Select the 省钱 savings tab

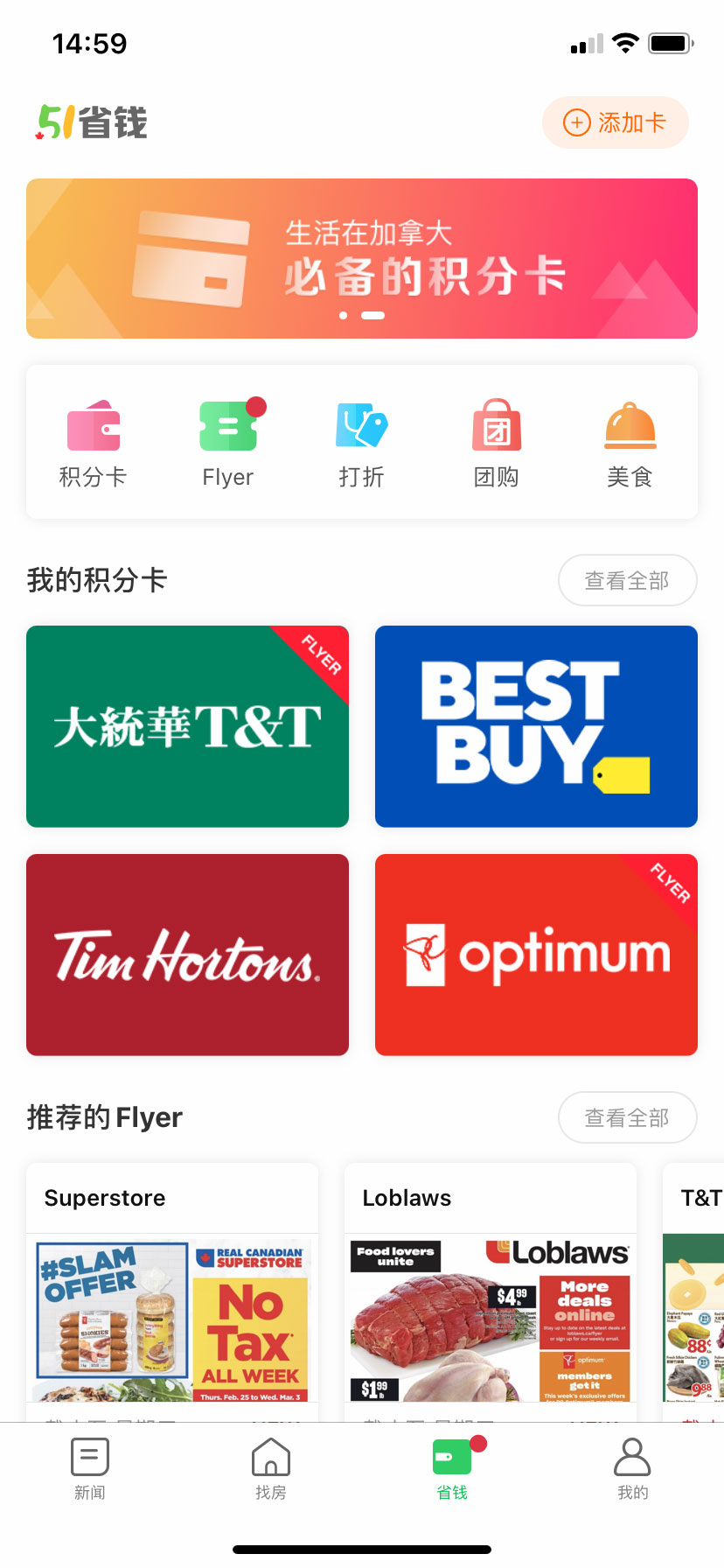(x=452, y=1469)
